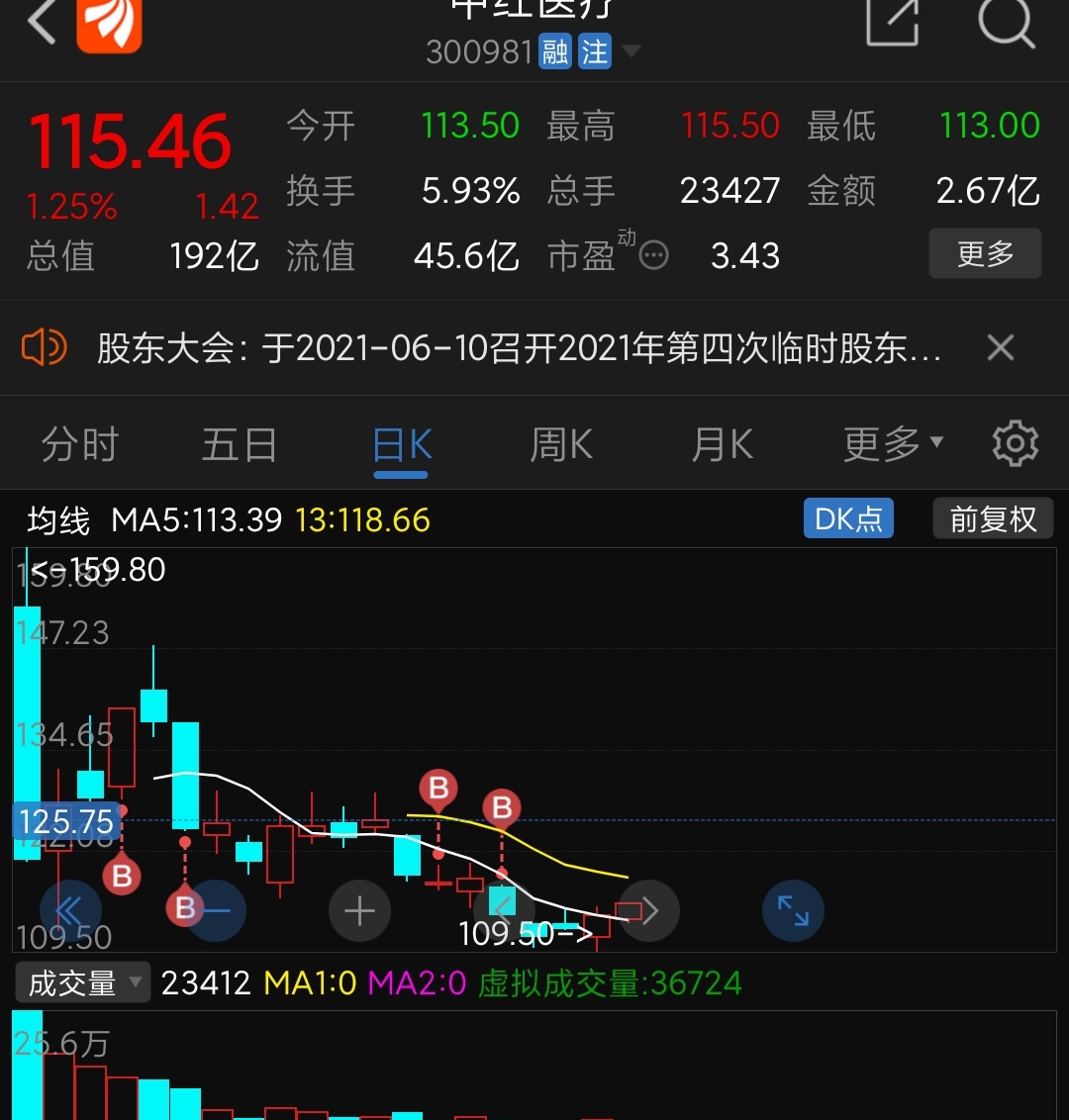This screenshot has height=1120, width=1069.
Task: Go back using the left arrow
Action: (42, 22)
